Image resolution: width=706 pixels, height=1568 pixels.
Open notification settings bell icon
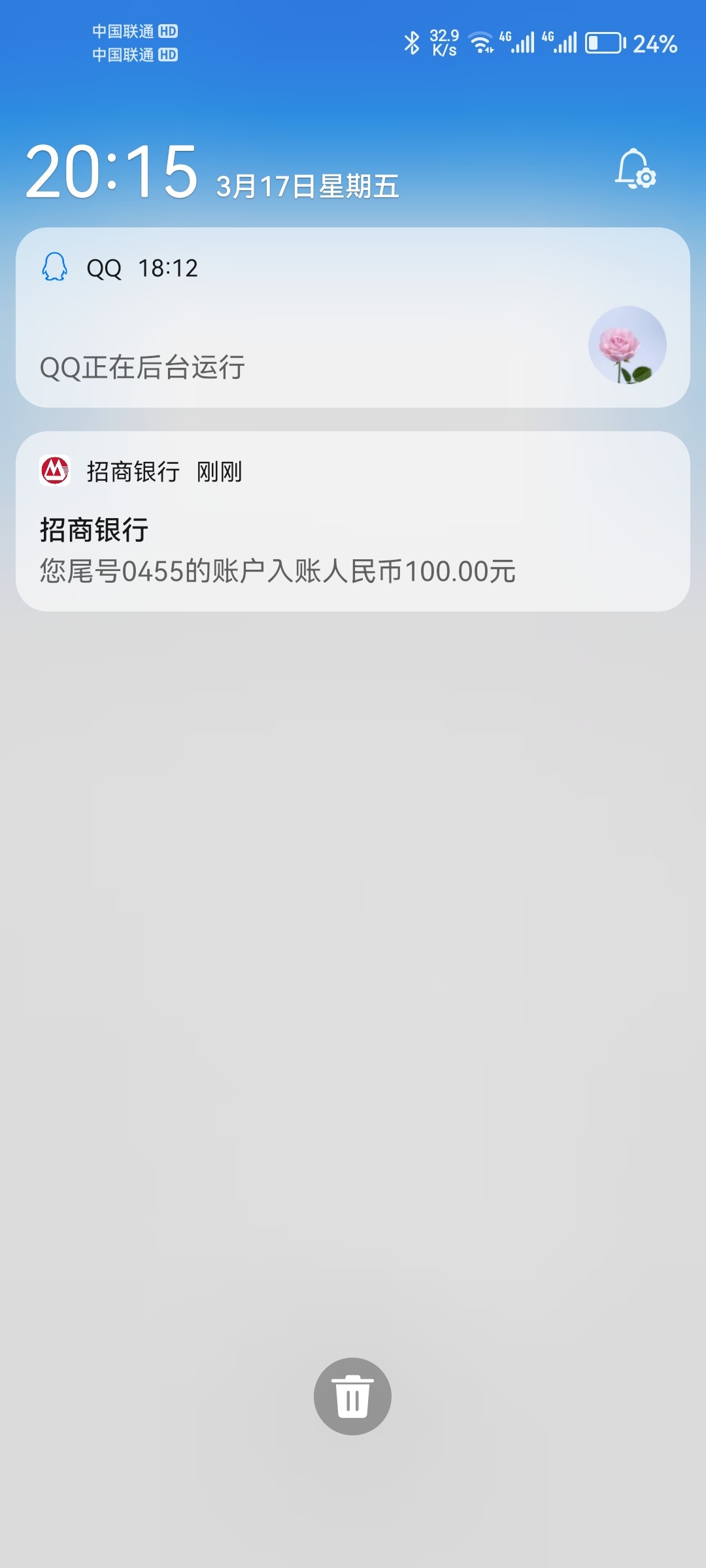tap(635, 169)
